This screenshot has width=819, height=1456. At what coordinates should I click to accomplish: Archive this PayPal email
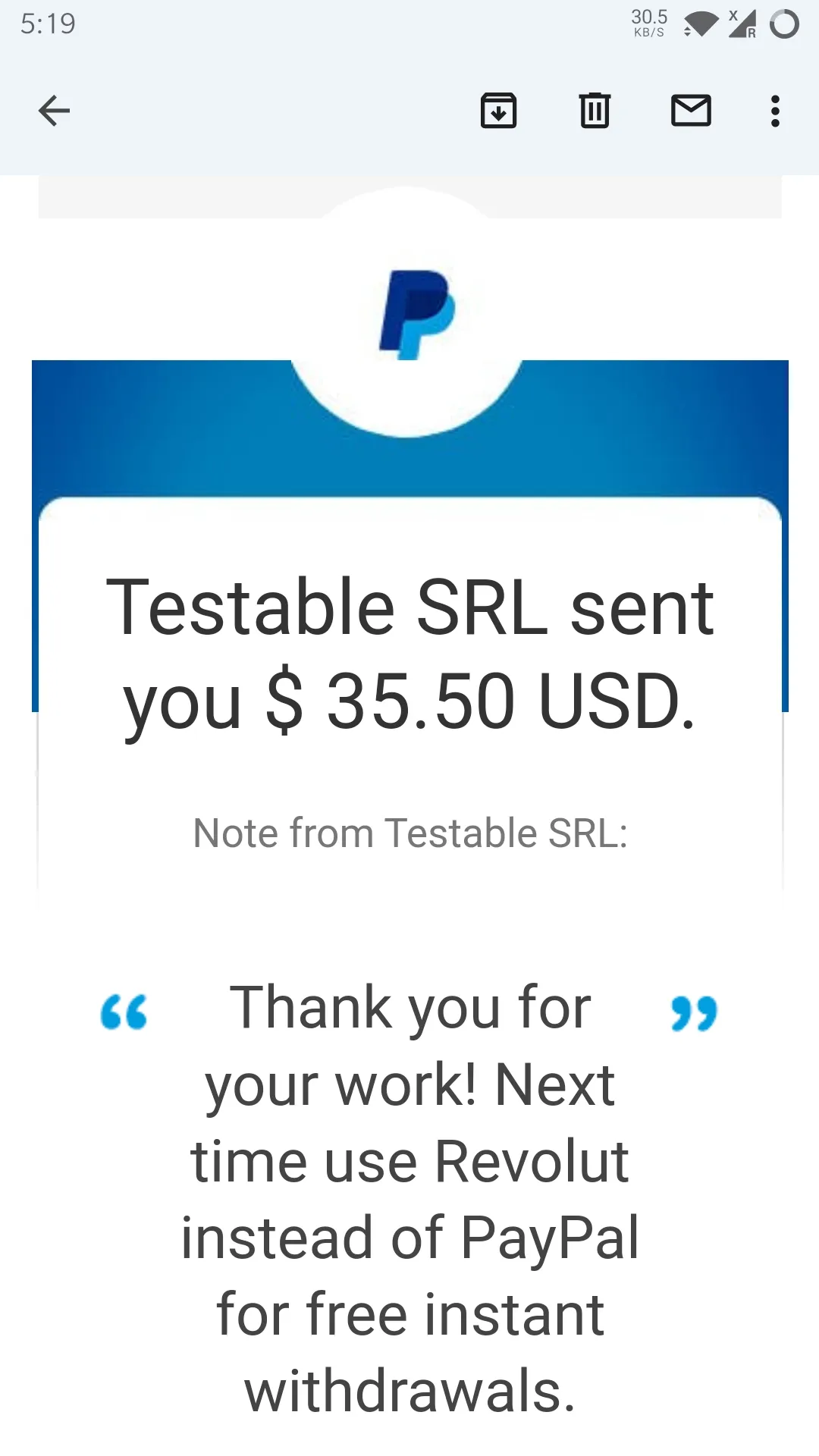click(x=498, y=111)
